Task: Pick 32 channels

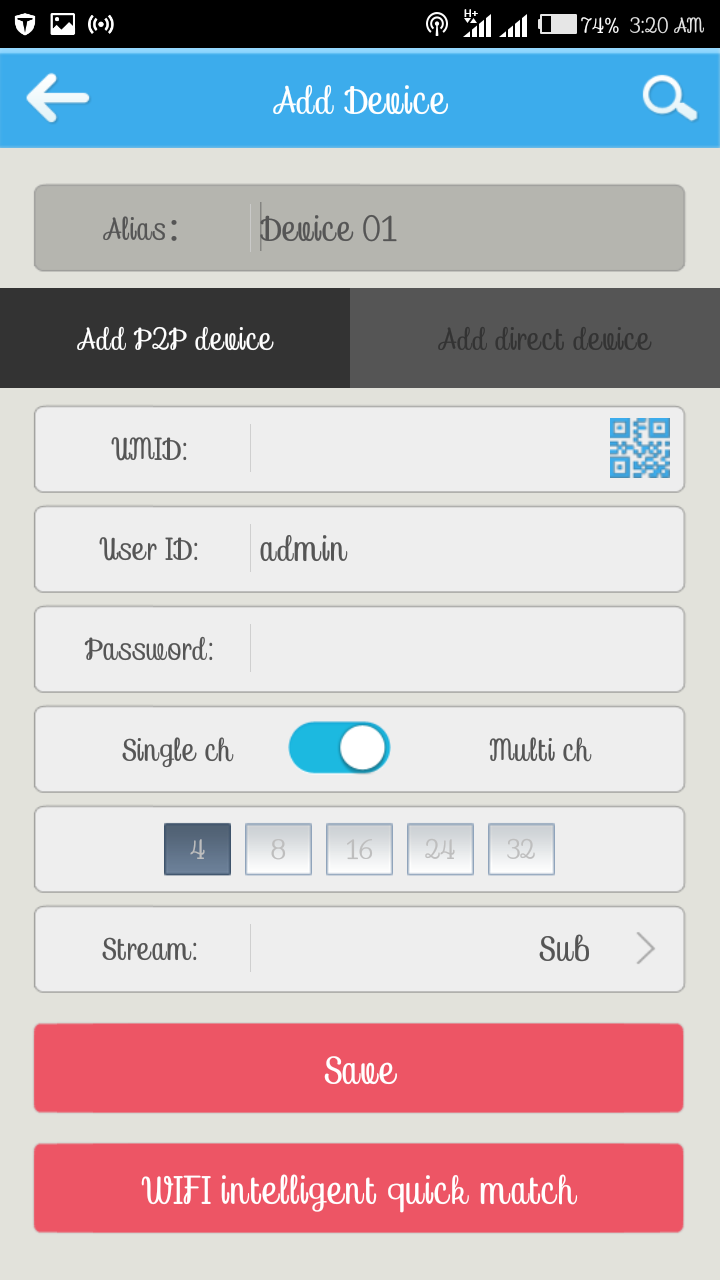Action: pos(521,849)
